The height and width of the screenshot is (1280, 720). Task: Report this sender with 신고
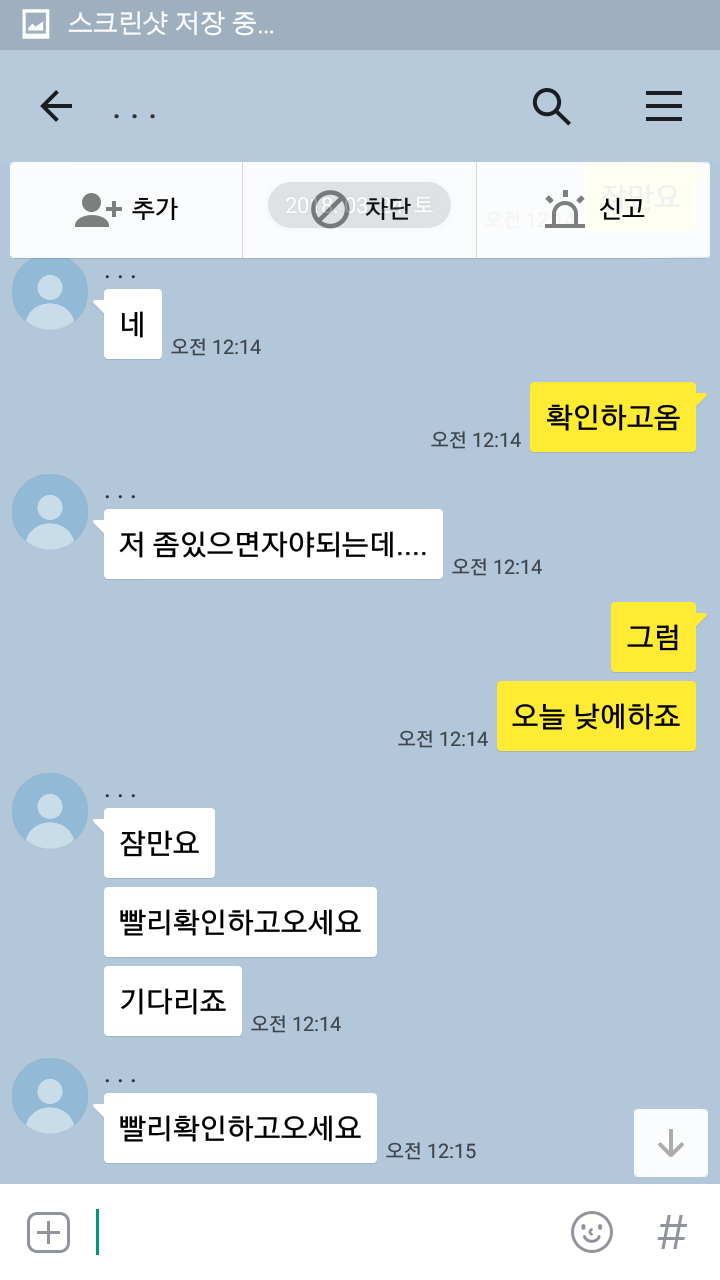click(x=594, y=209)
